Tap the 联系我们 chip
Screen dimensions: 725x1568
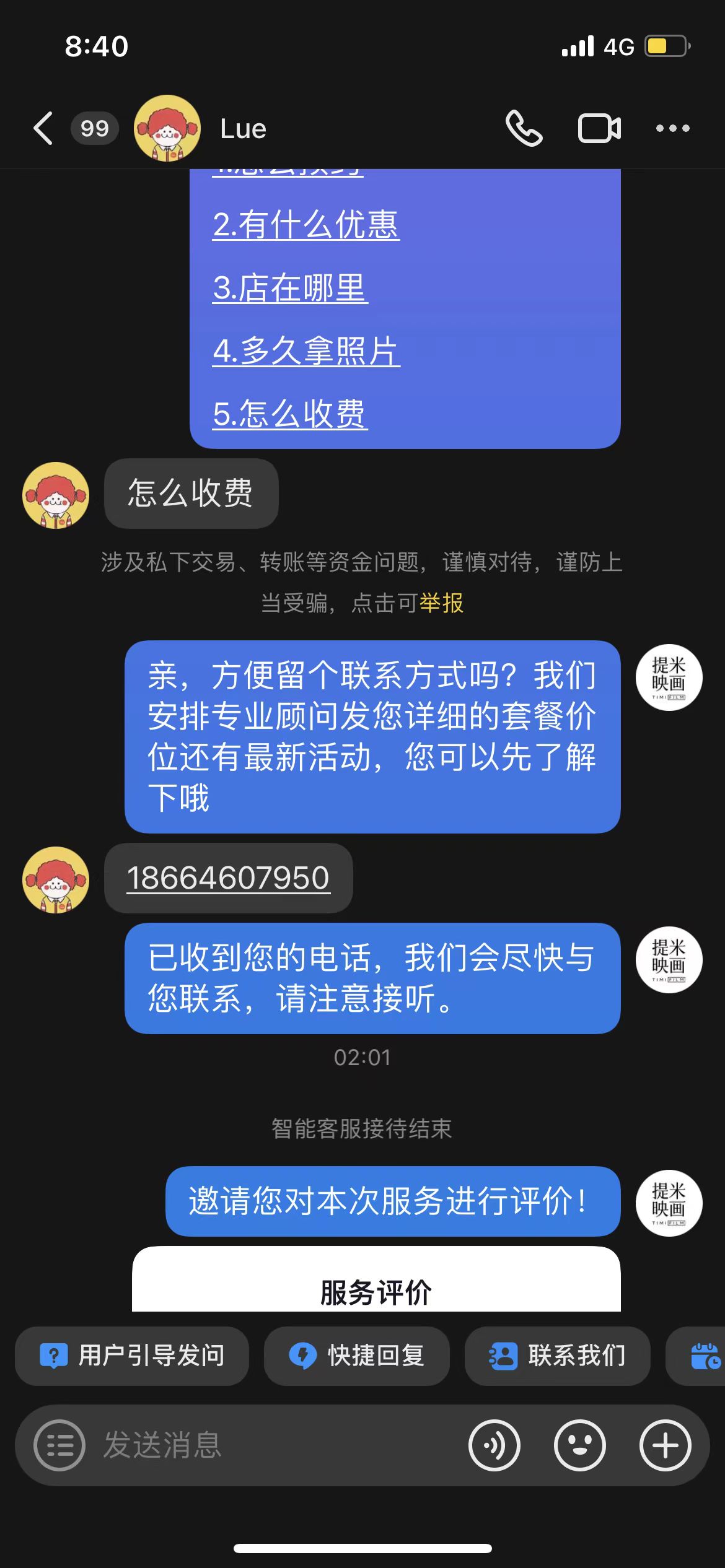pyautogui.click(x=558, y=1356)
